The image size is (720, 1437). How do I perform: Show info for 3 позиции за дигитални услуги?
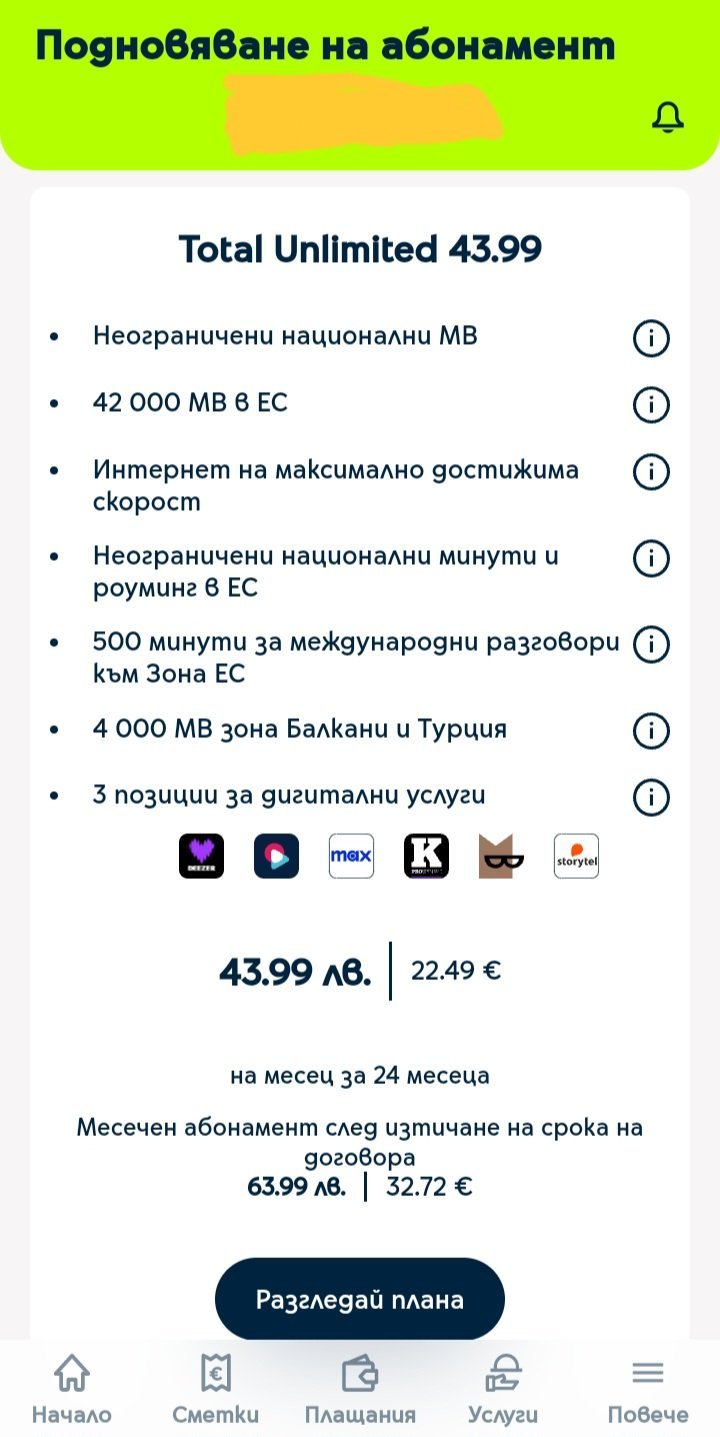651,797
